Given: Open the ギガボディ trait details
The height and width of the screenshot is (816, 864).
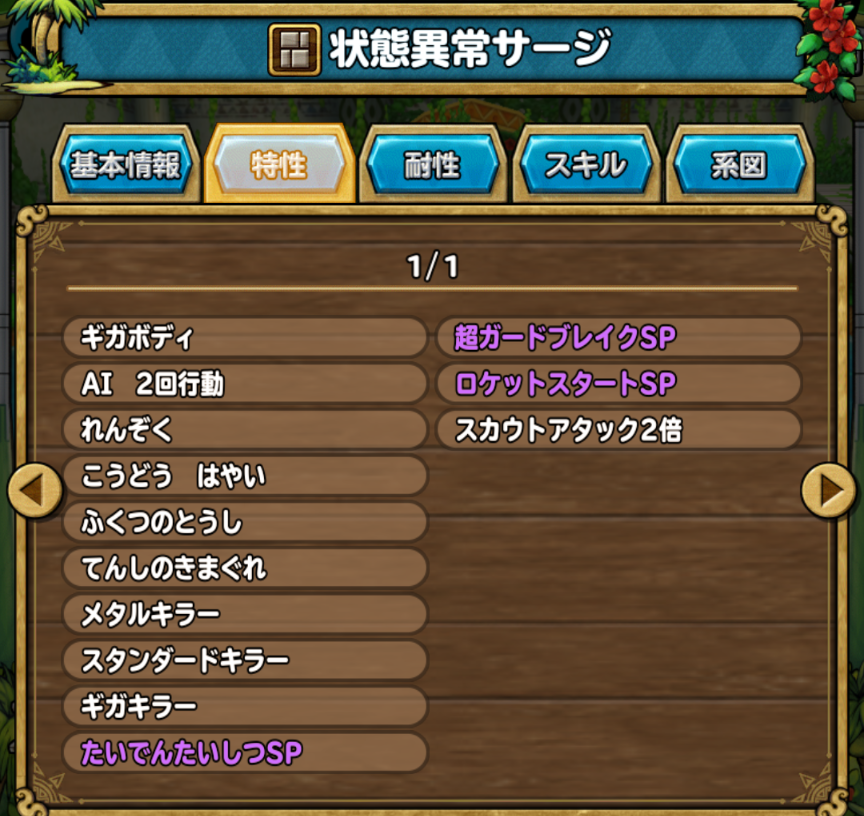Looking at the screenshot, I should click(244, 338).
